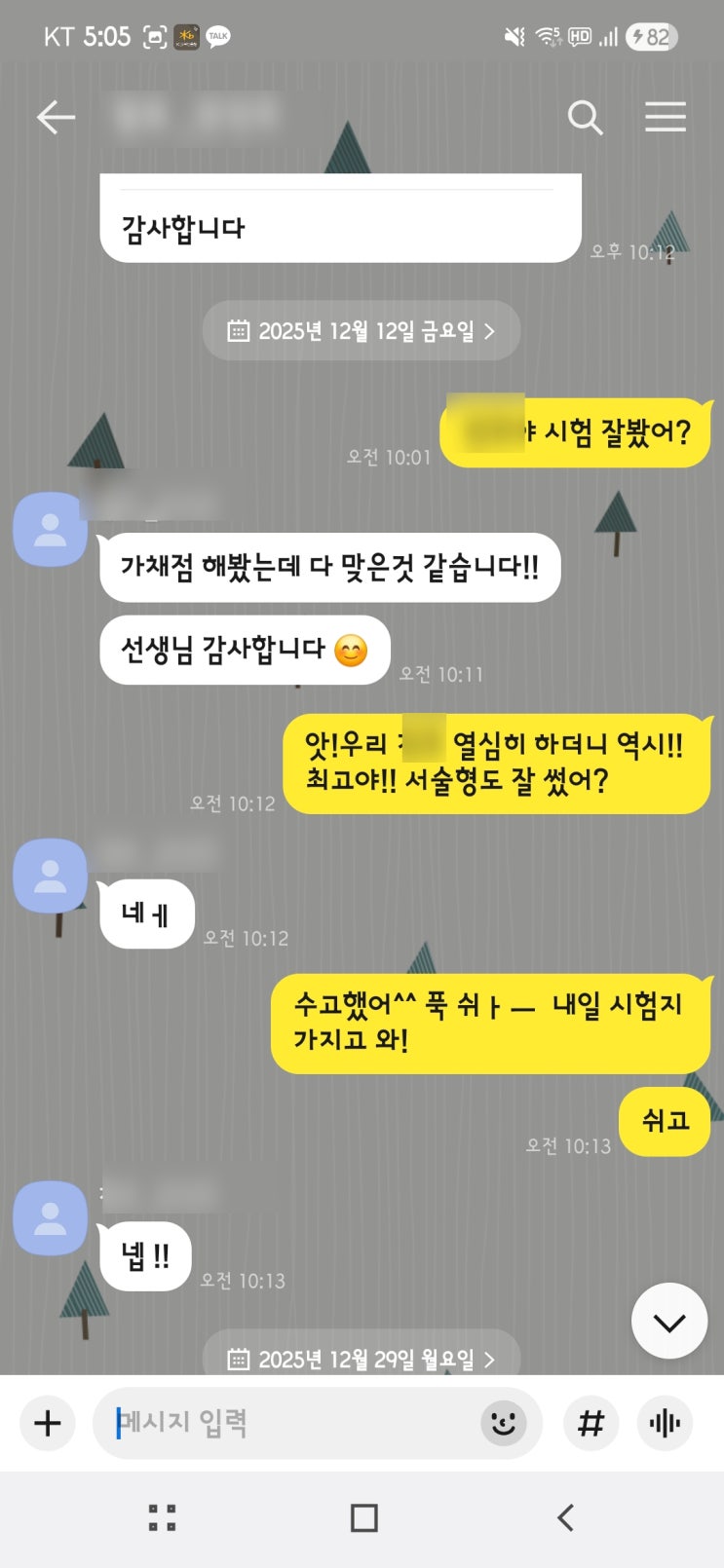724x1568 pixels.
Task: Open the plus attachment menu
Action: [48, 1423]
